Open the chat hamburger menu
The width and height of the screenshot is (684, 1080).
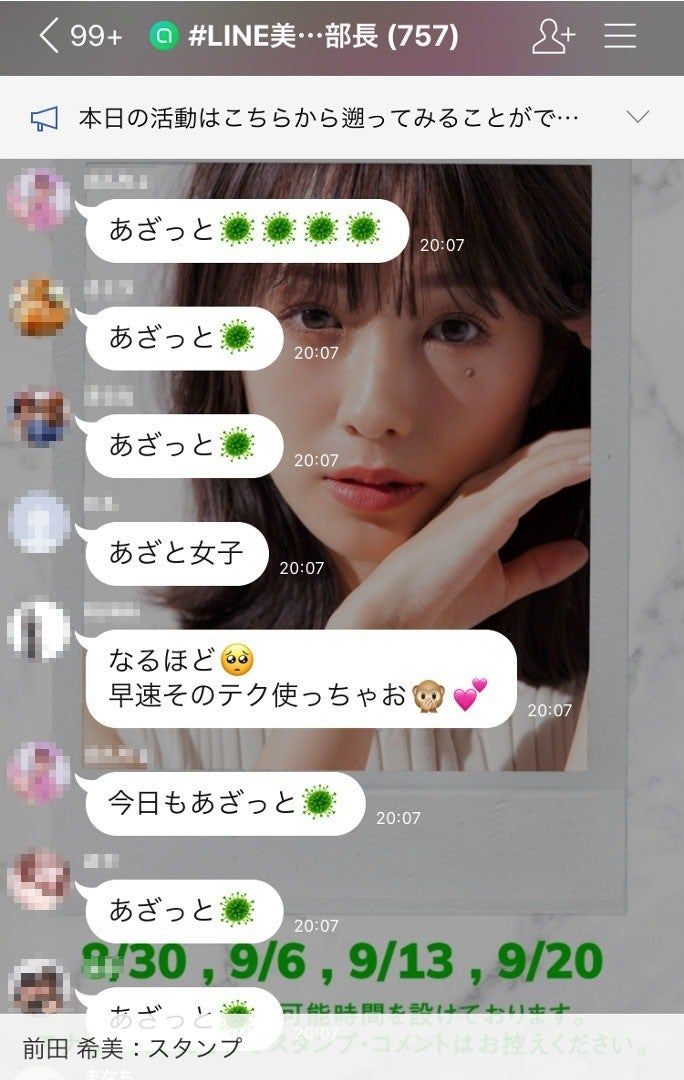click(620, 37)
